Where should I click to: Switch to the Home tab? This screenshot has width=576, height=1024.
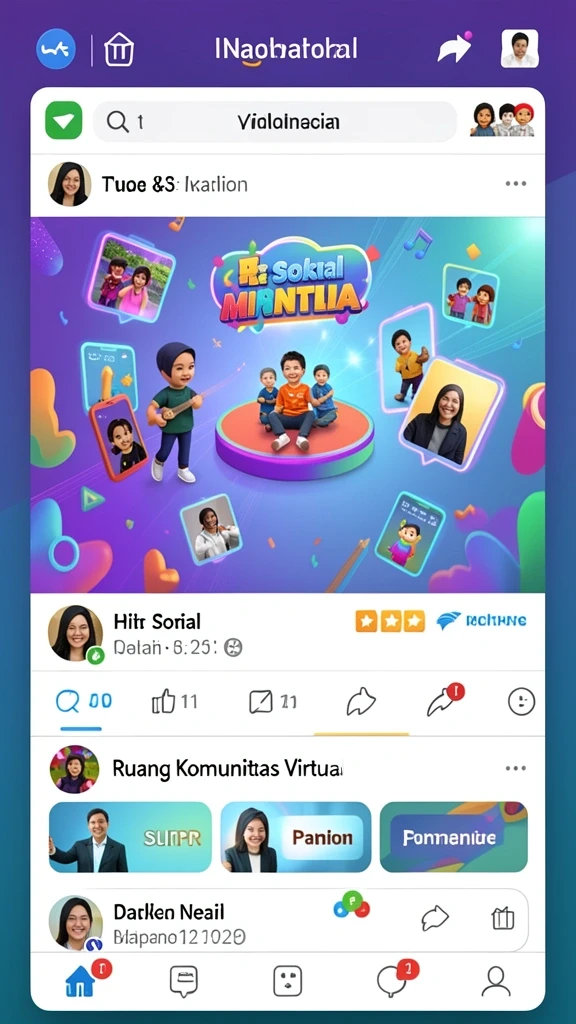tap(80, 981)
